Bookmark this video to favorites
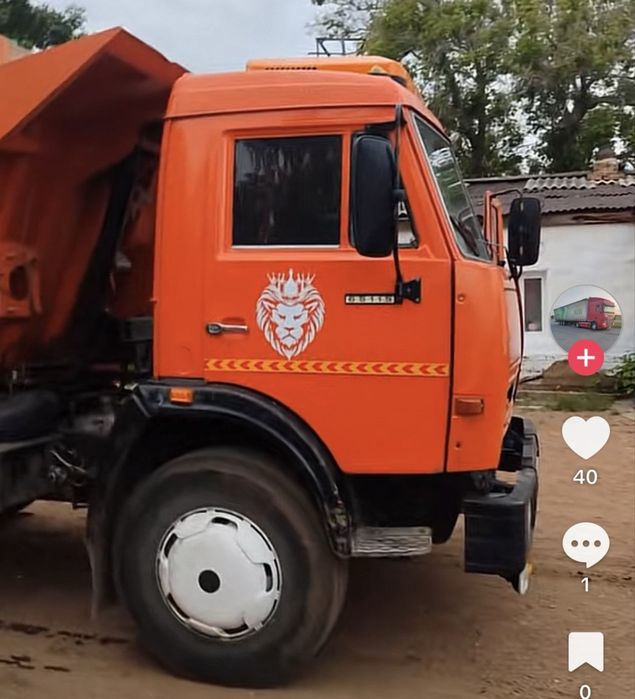This screenshot has width=635, height=699. tap(585, 651)
